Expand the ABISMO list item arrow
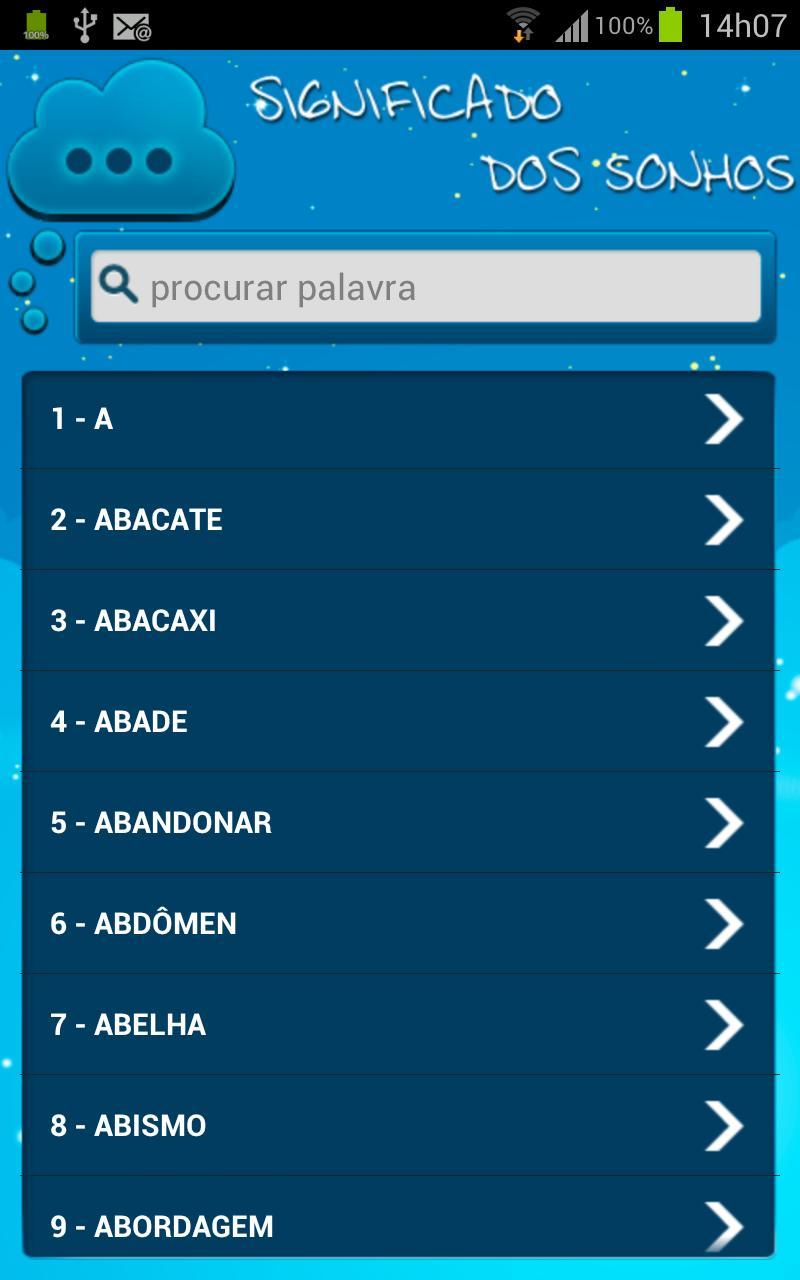 [722, 1125]
